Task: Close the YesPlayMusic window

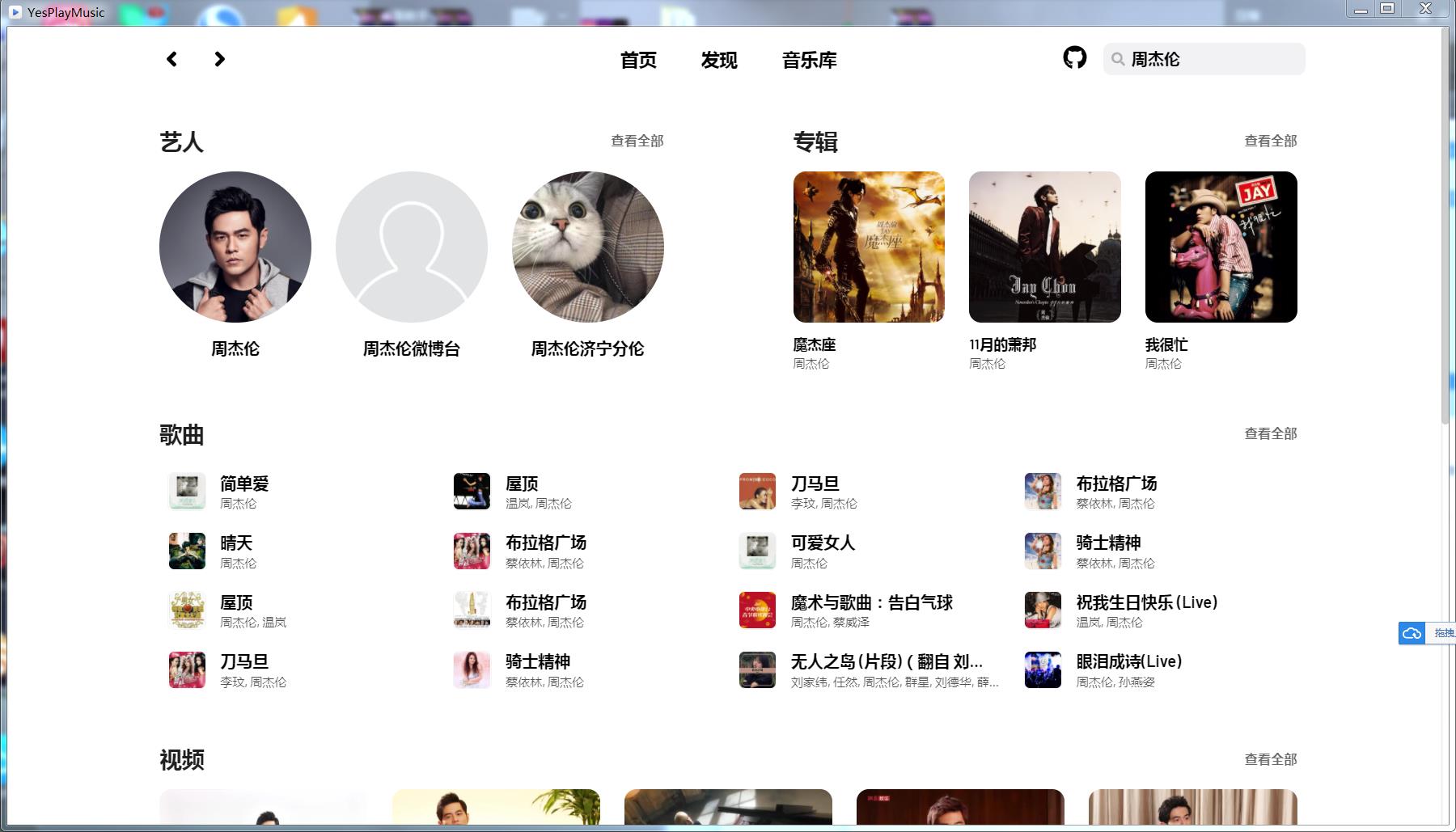Action: (1425, 9)
